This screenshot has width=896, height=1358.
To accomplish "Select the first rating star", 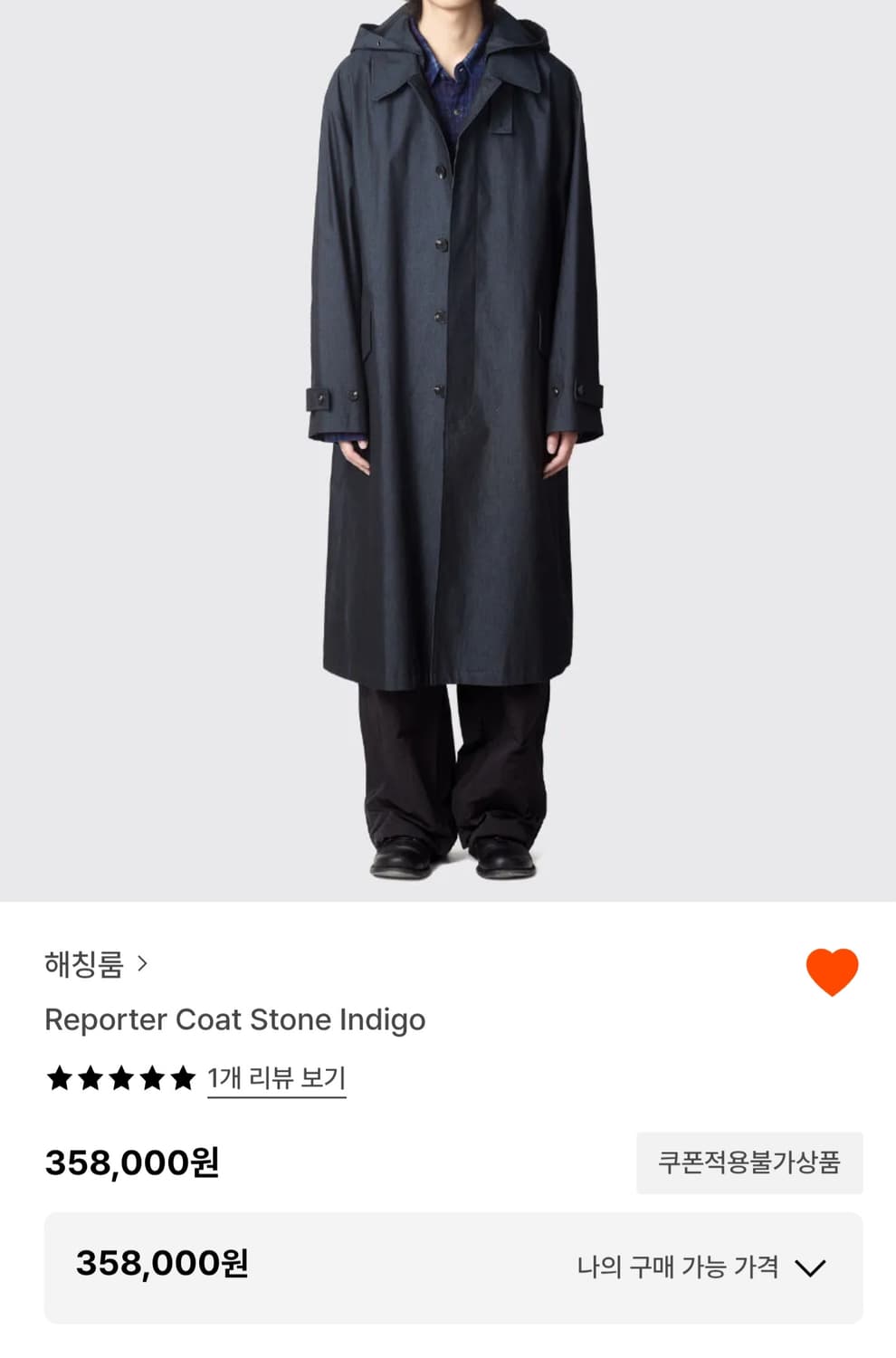I will (61, 1077).
